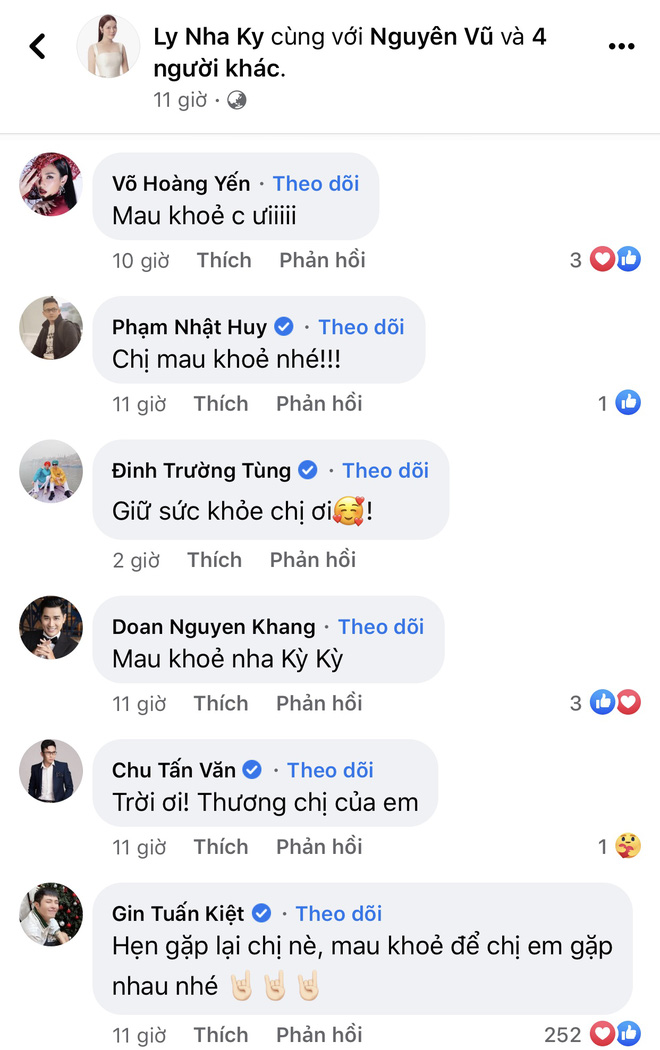Follow Đinh Trường Tùng
660x1050 pixels.
pyautogui.click(x=385, y=470)
